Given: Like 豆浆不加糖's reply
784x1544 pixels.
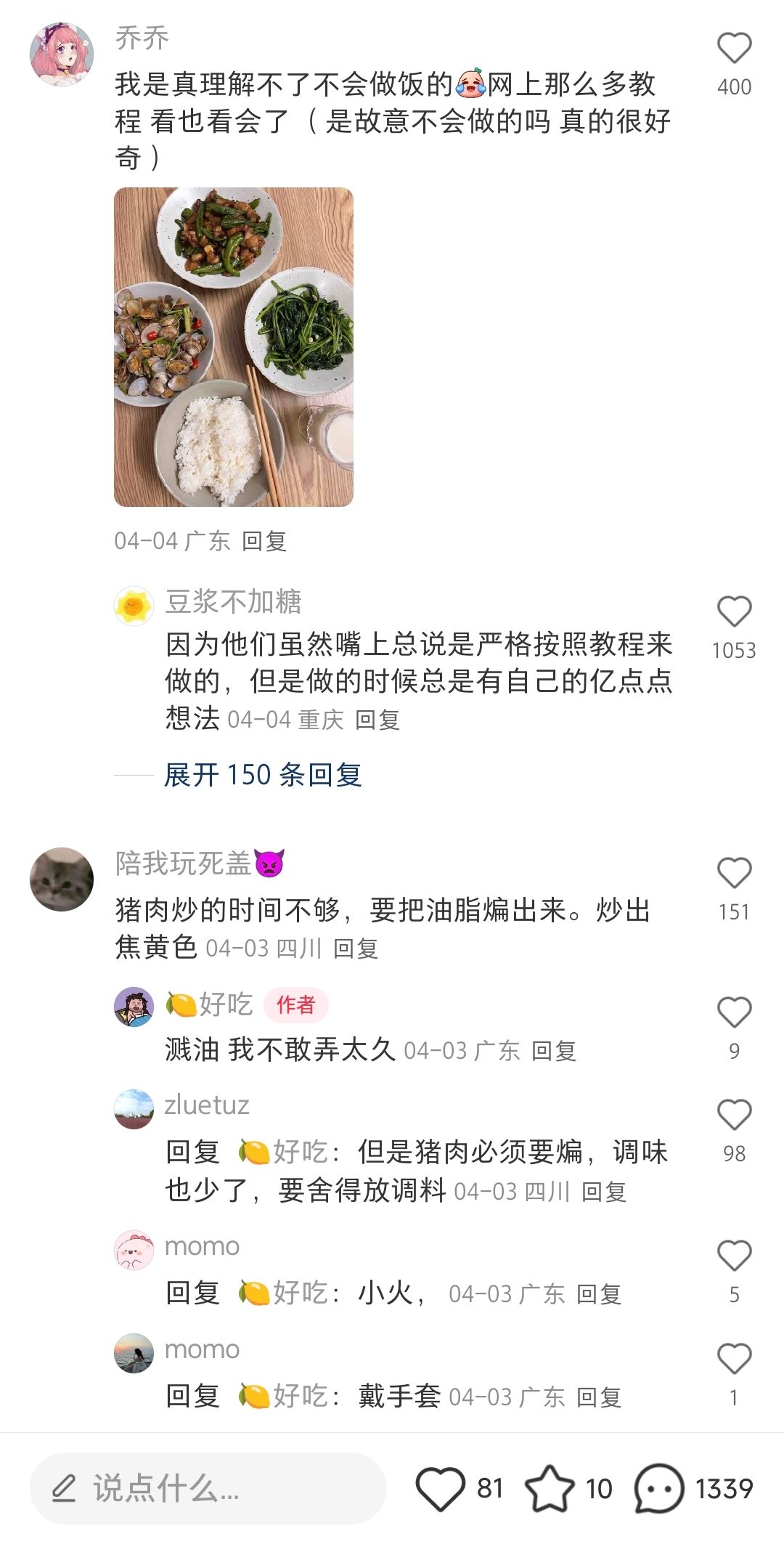Looking at the screenshot, I should pyautogui.click(x=734, y=611).
